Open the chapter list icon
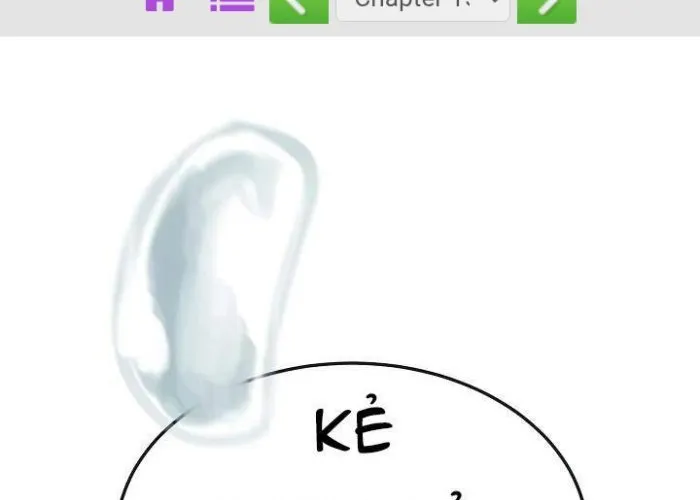Image resolution: width=700 pixels, height=500 pixels. 233,5
